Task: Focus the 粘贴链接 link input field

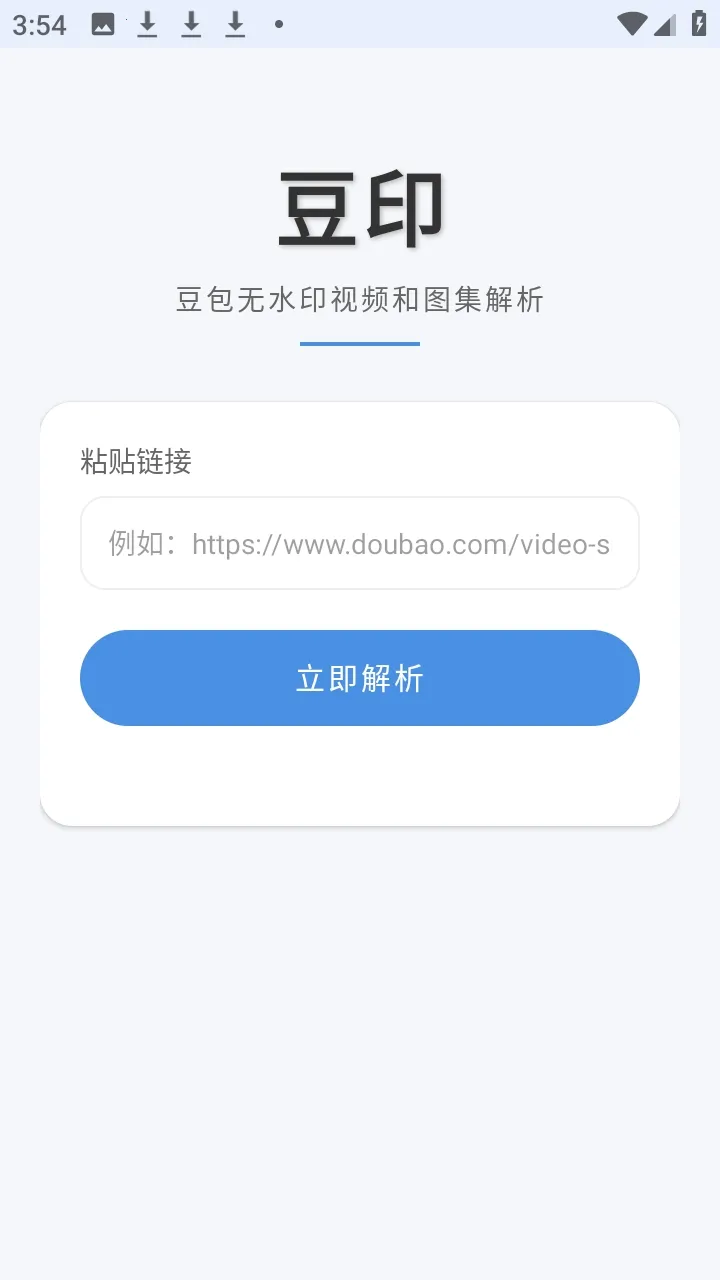Action: 360,543
